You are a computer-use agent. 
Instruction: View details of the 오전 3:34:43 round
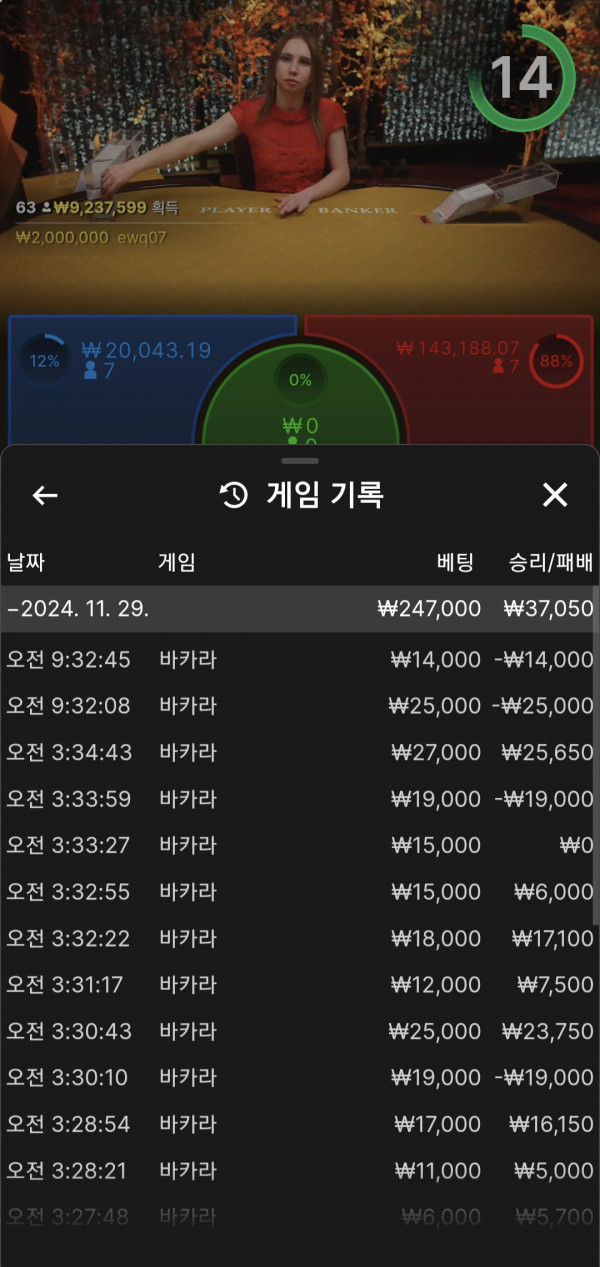[x=299, y=752]
